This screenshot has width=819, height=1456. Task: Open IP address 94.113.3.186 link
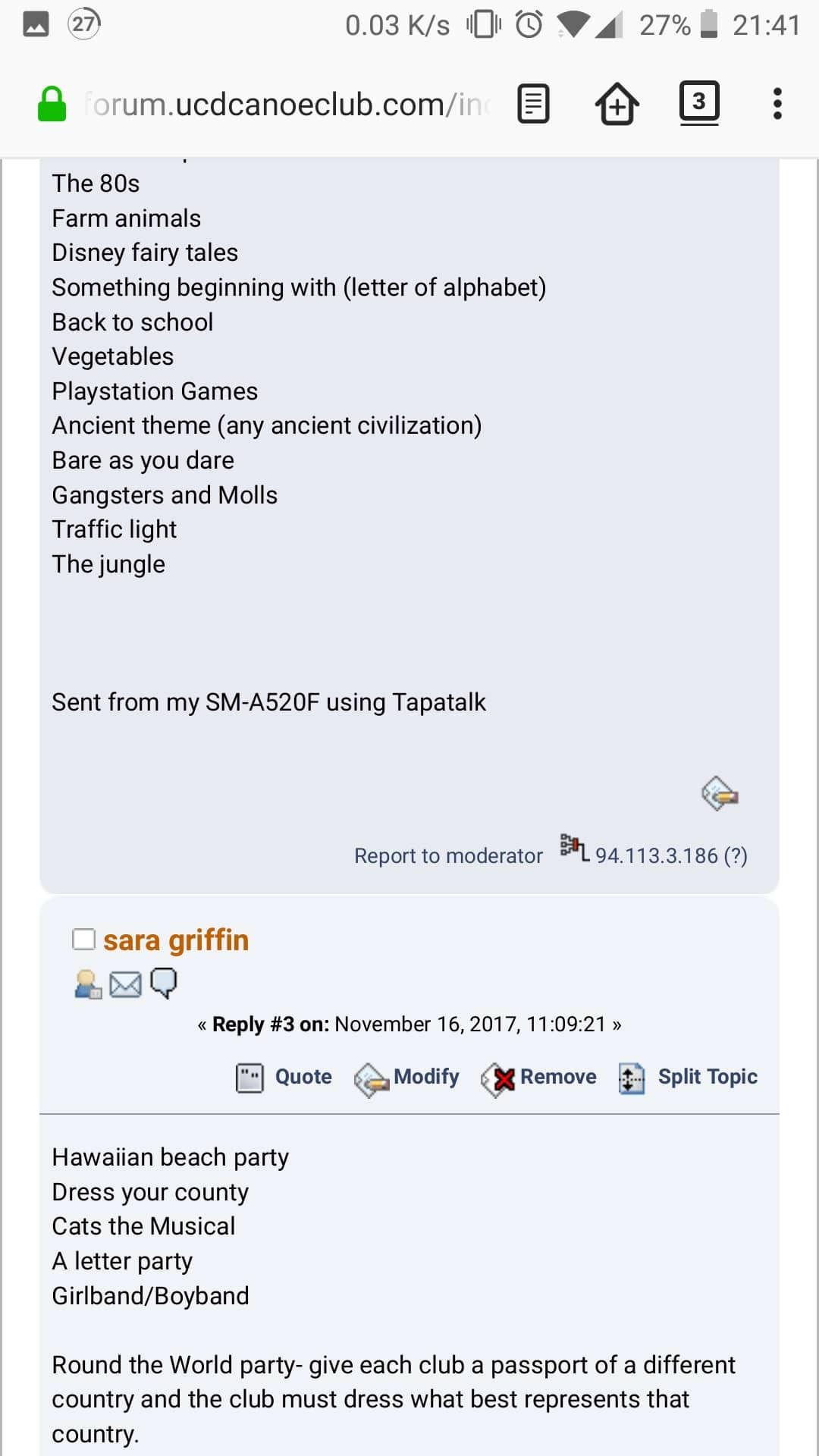pyautogui.click(x=656, y=855)
